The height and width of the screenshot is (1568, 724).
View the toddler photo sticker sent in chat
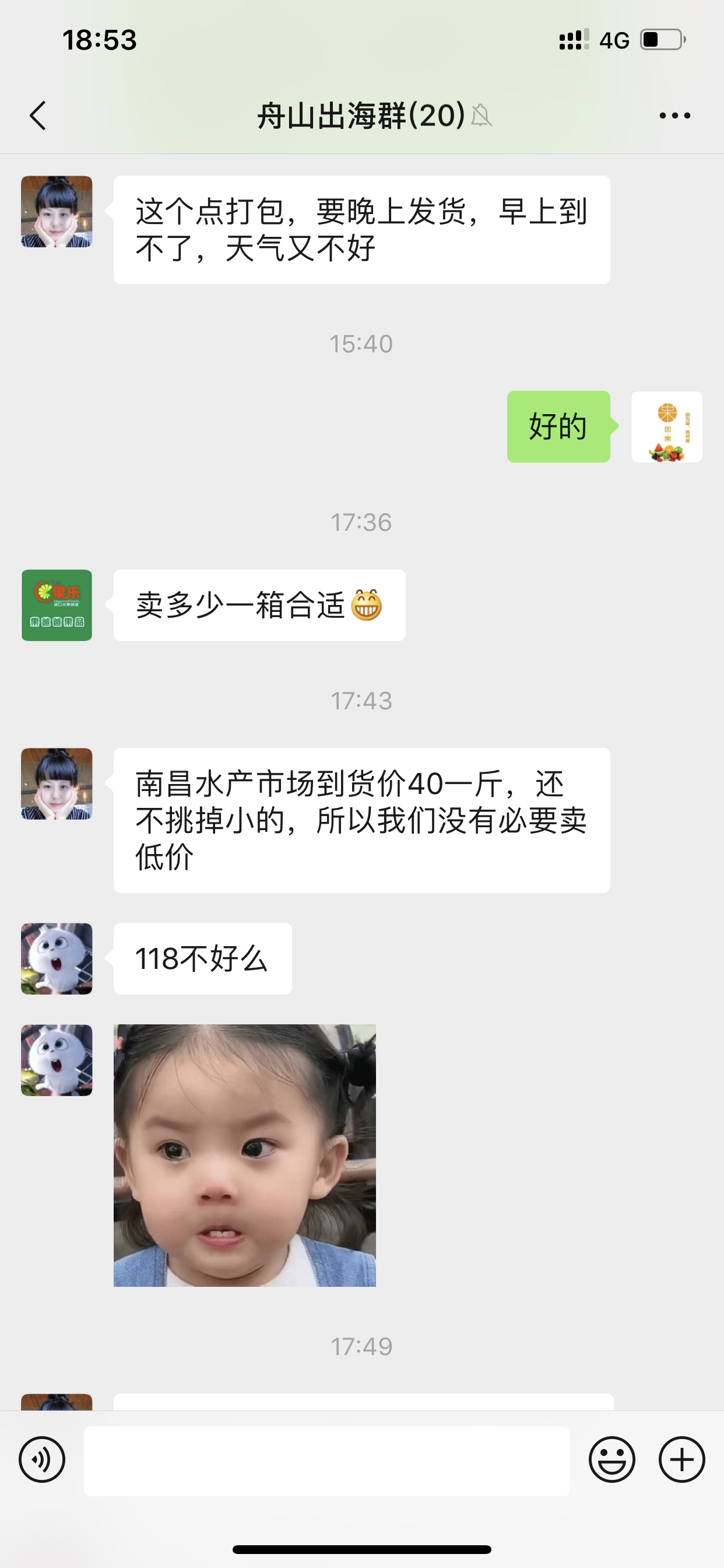point(245,1154)
